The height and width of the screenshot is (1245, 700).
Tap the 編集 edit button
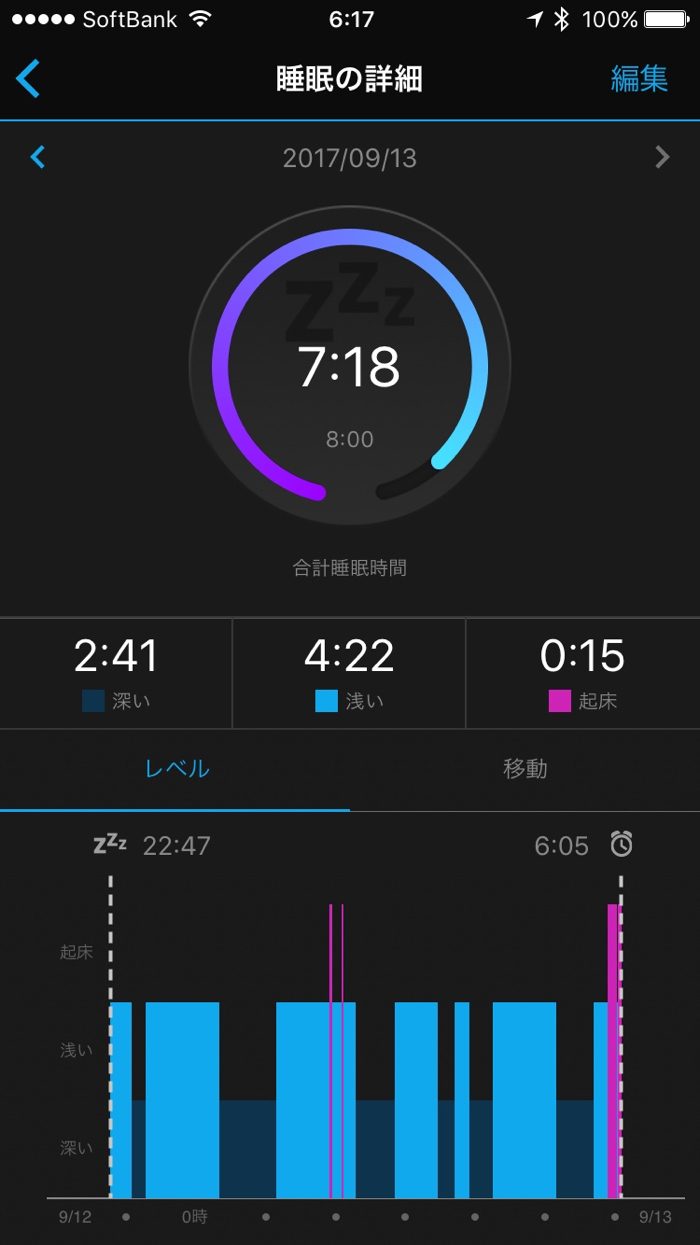(639, 79)
